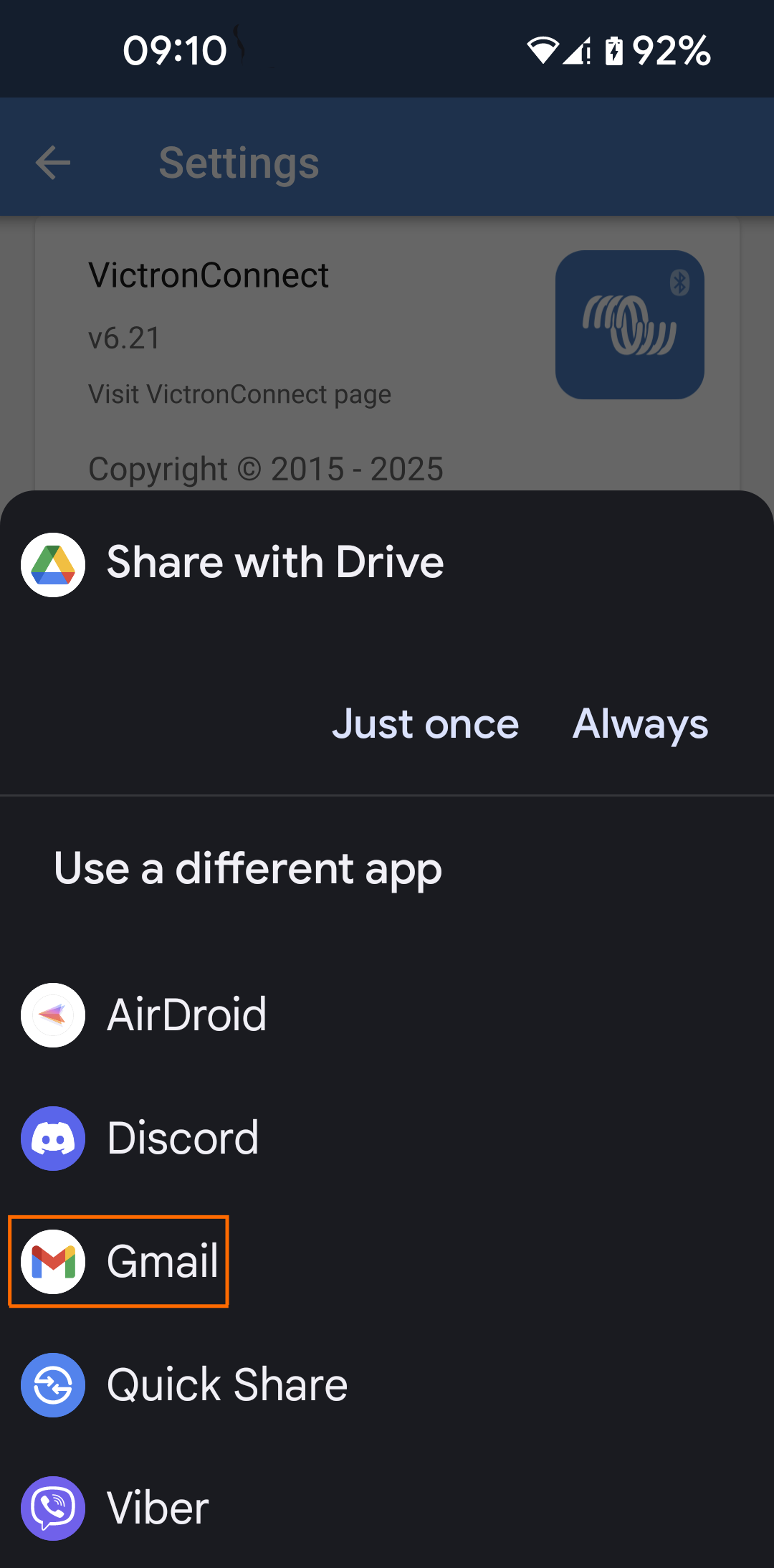
Task: Select the Discord app icon
Action: [53, 1138]
